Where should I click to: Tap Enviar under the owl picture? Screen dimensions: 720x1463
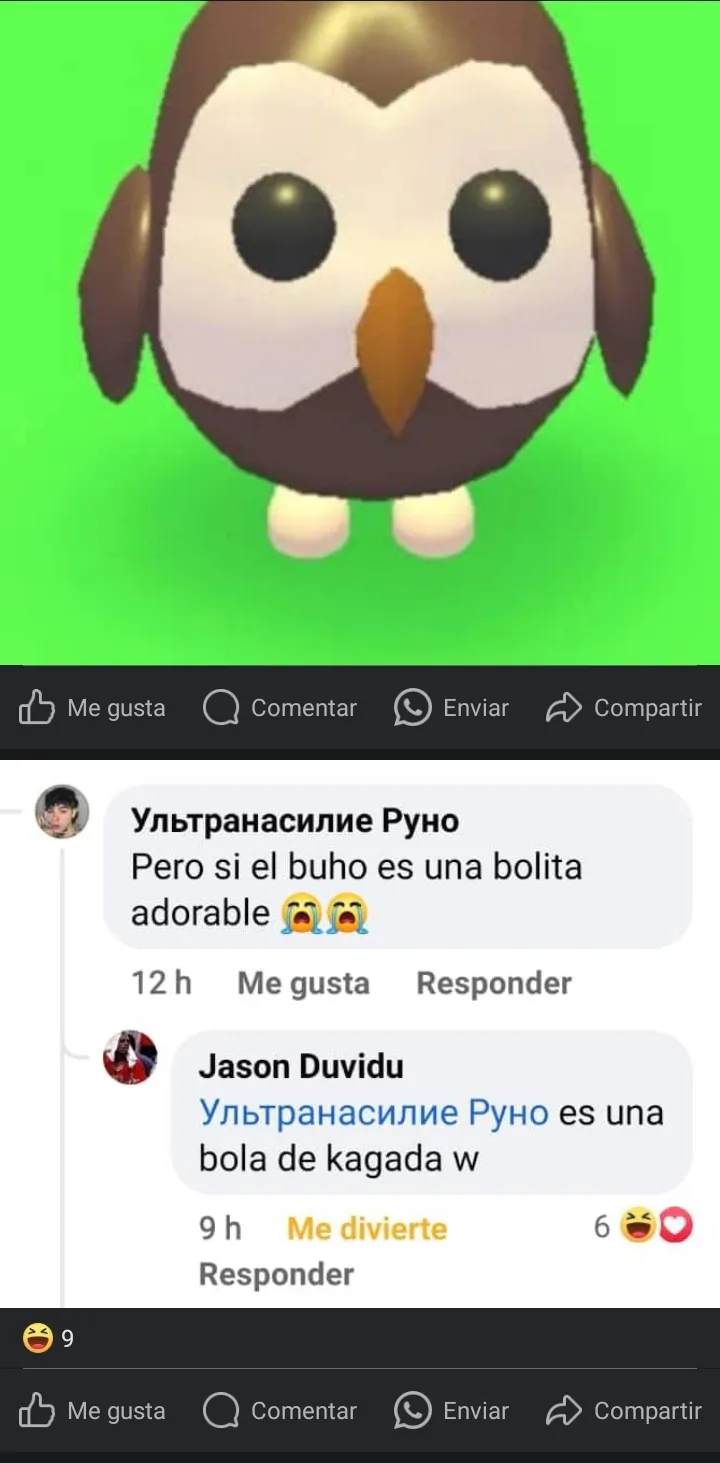[451, 708]
